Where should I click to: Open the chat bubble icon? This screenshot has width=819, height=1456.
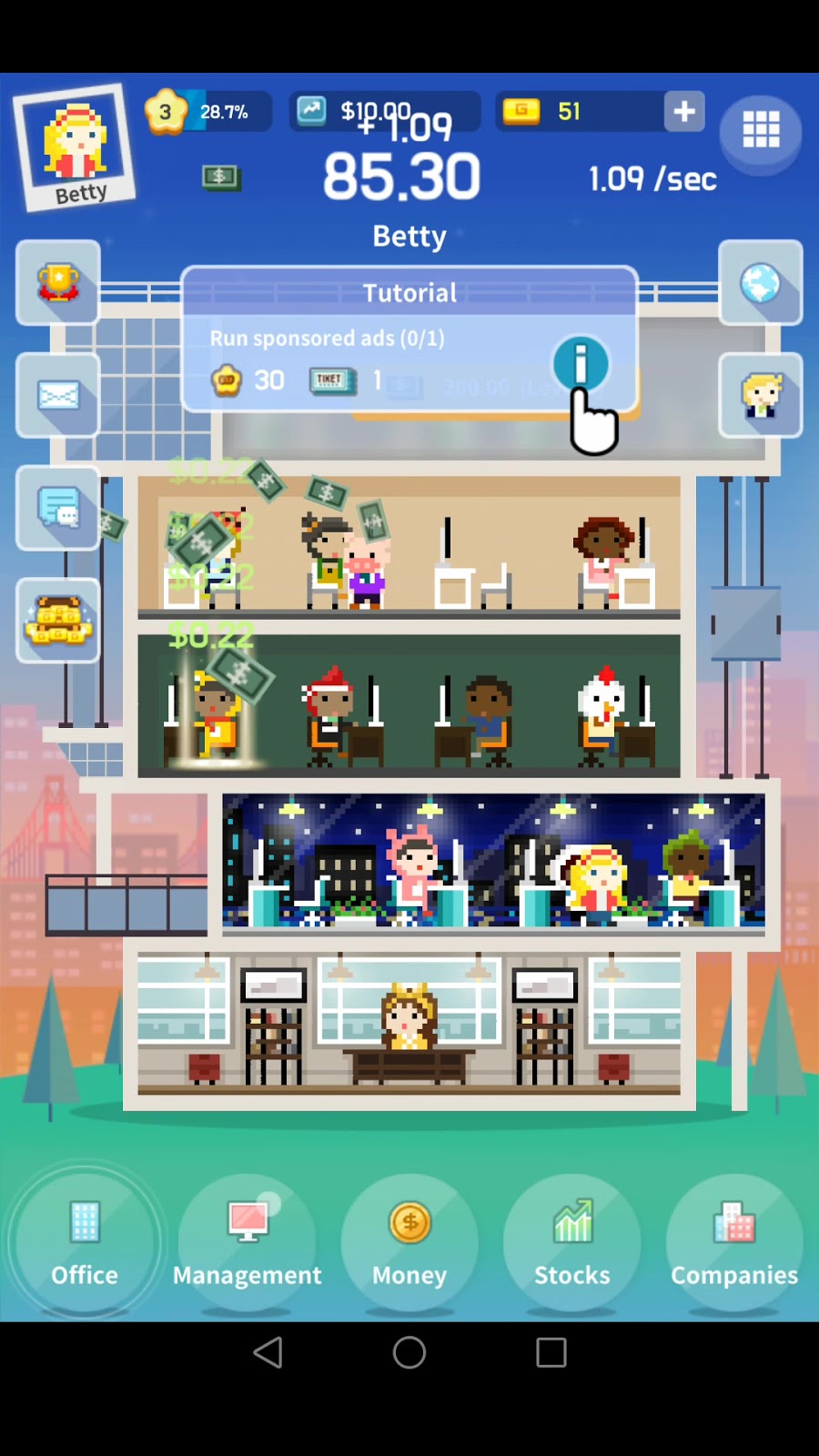coord(58,508)
